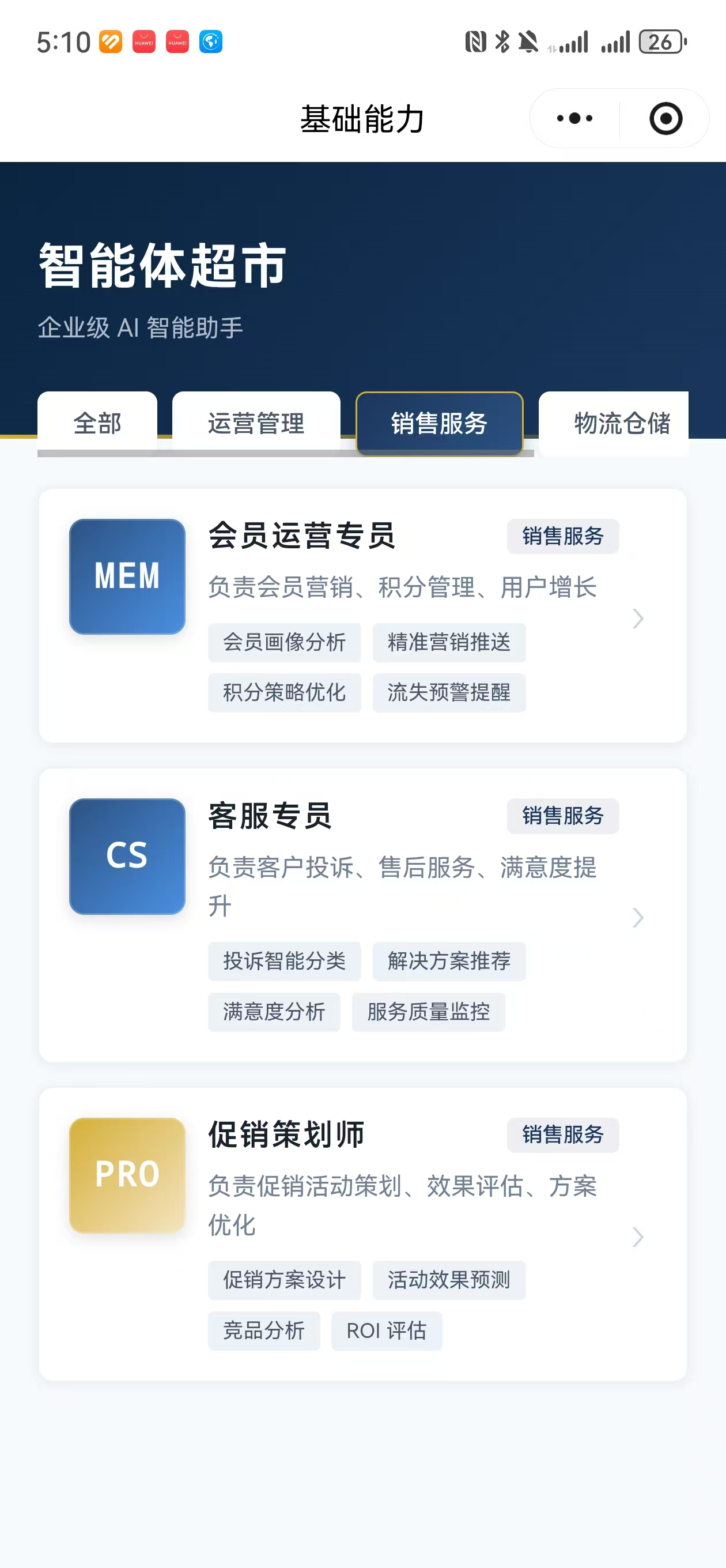Open the browser globe icon in status bar

pos(210,42)
